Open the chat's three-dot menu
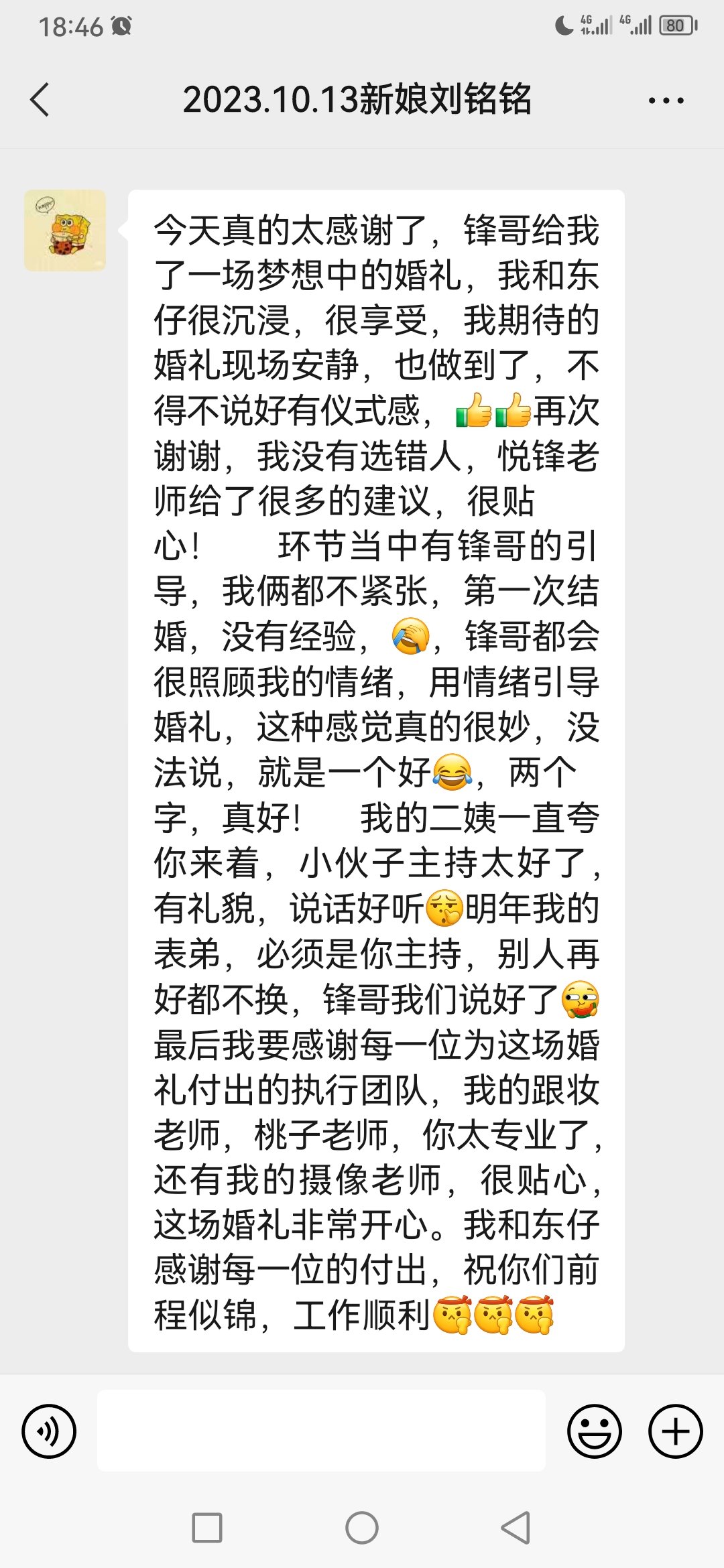The image size is (724, 1568). [x=666, y=101]
